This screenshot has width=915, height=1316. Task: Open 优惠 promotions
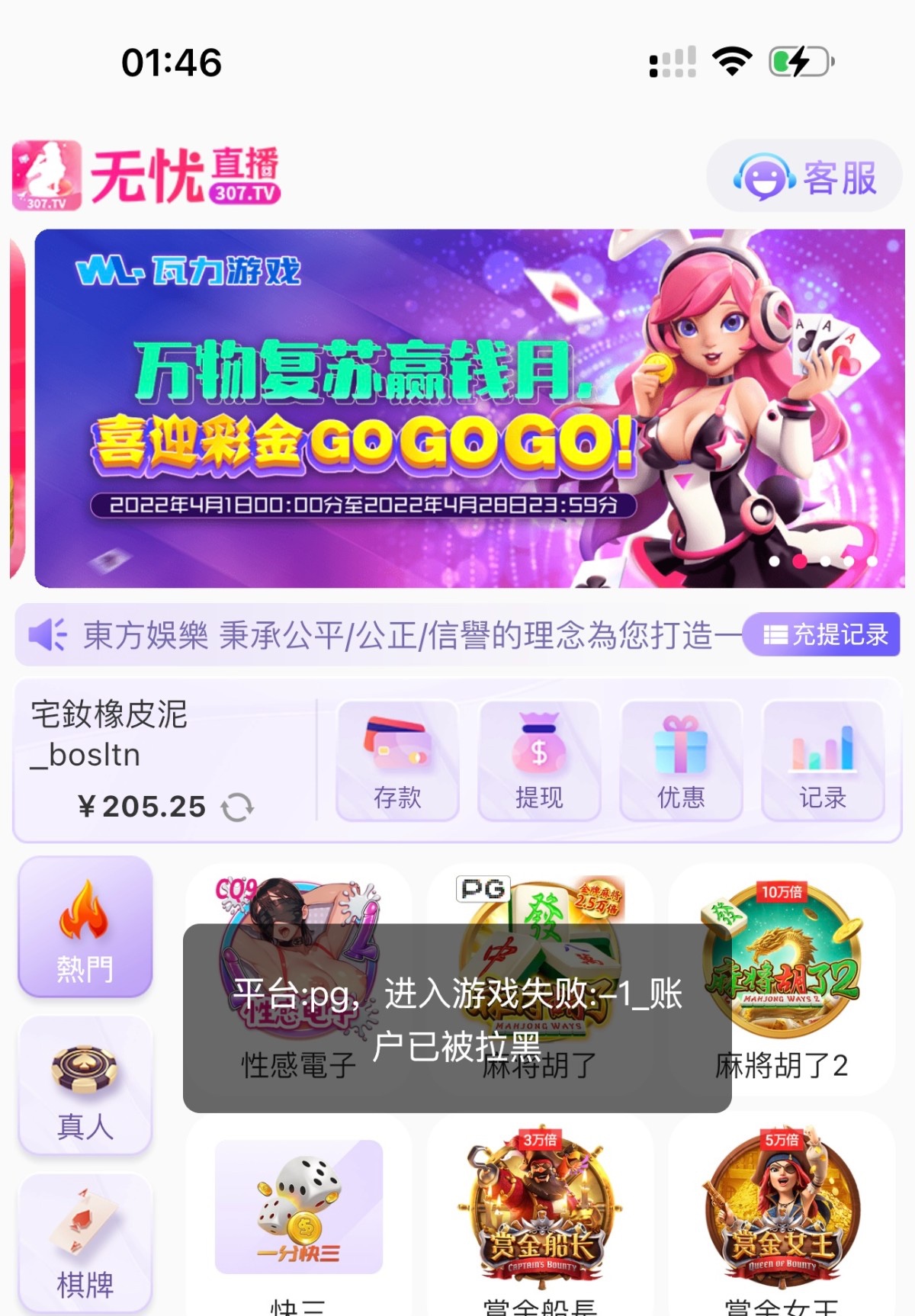(681, 761)
